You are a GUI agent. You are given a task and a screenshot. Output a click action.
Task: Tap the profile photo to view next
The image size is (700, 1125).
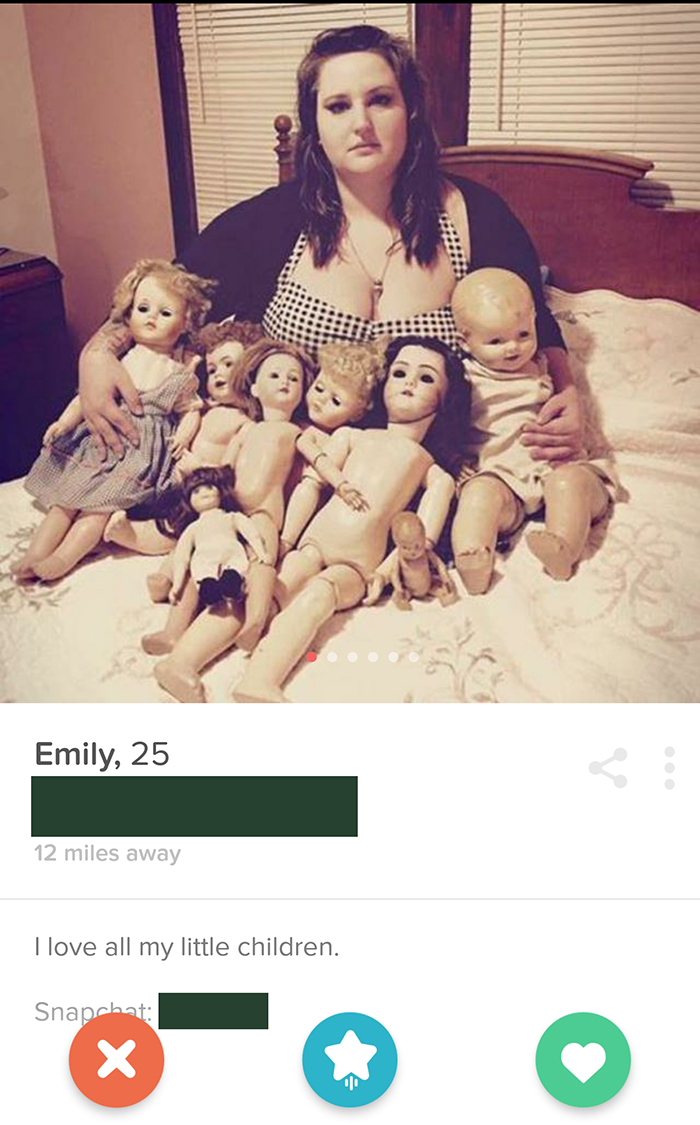coord(350,352)
